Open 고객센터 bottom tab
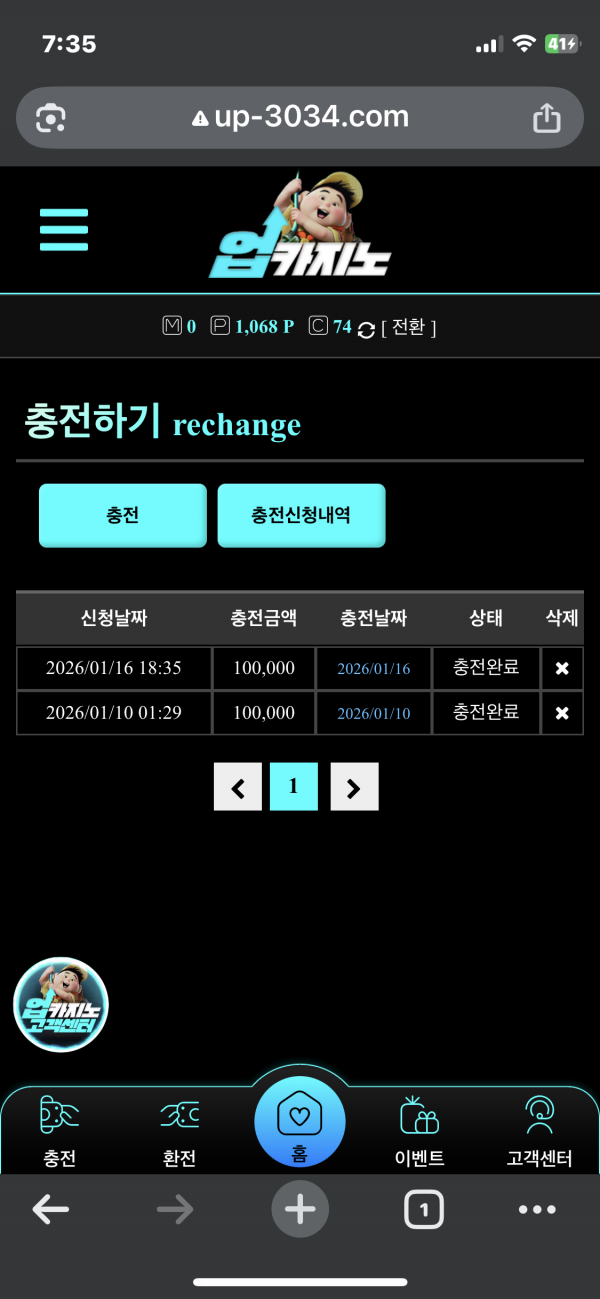600x1299 pixels. [x=539, y=1130]
